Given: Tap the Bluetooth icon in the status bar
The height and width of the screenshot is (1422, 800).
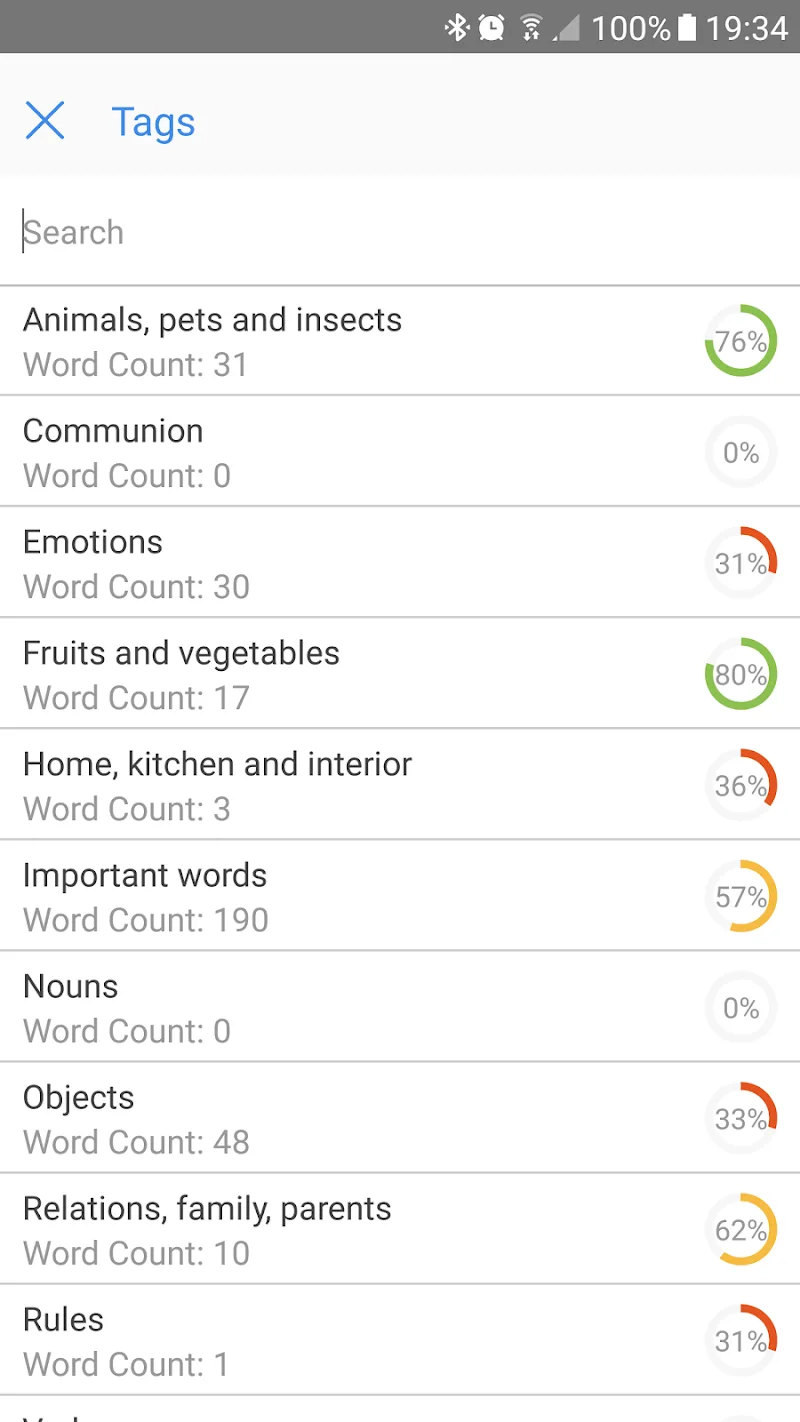Looking at the screenshot, I should click(x=459, y=27).
